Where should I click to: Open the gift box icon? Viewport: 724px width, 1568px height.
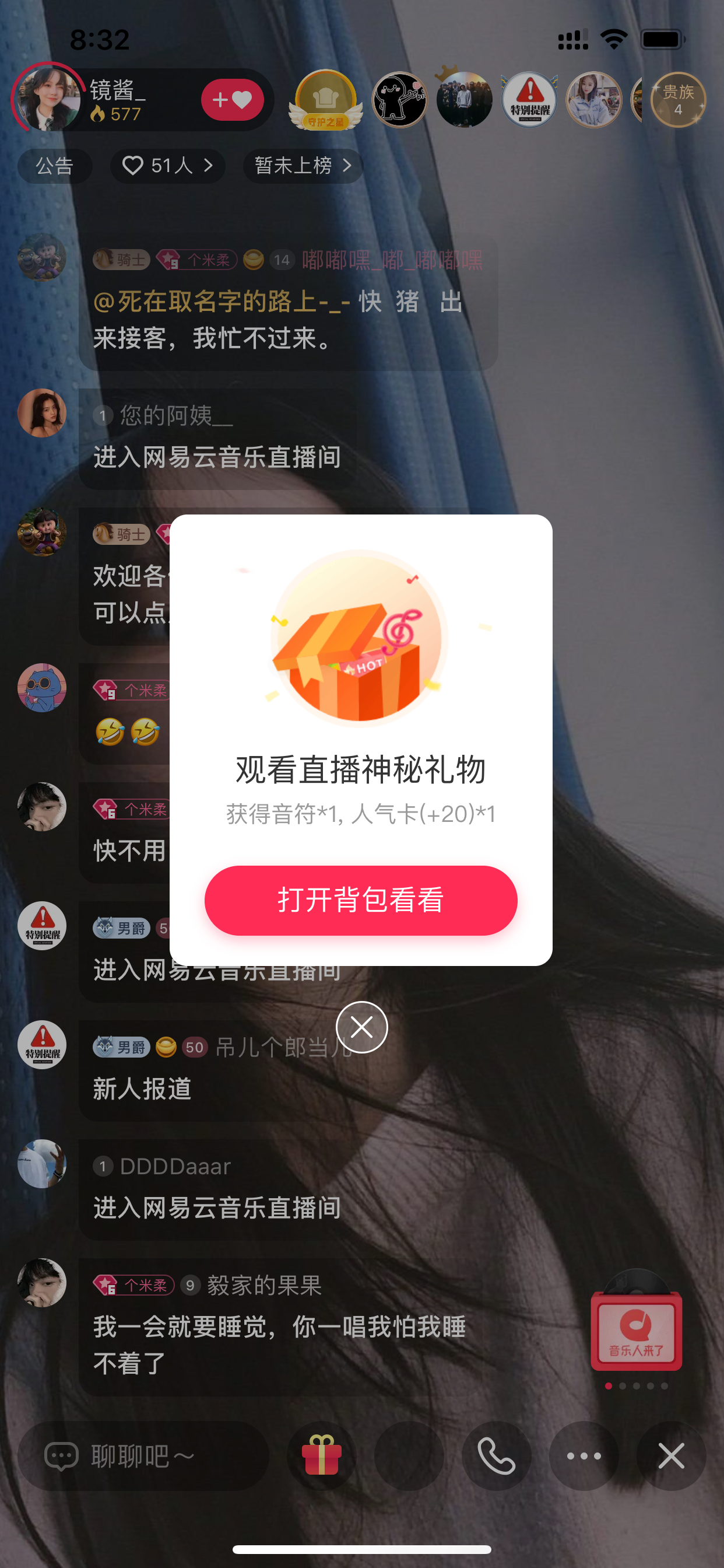tap(322, 1456)
